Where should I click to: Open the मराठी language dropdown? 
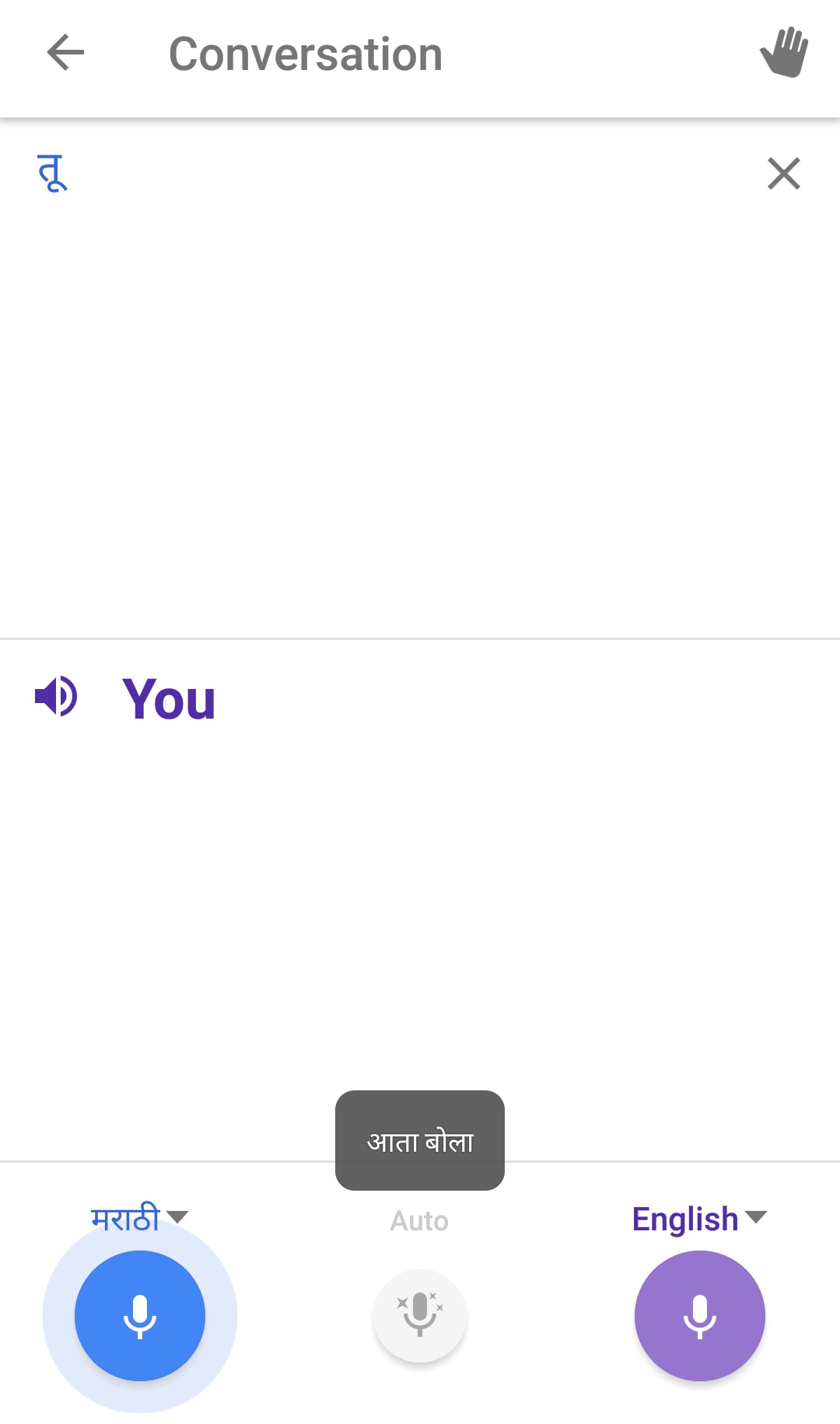coord(140,1219)
